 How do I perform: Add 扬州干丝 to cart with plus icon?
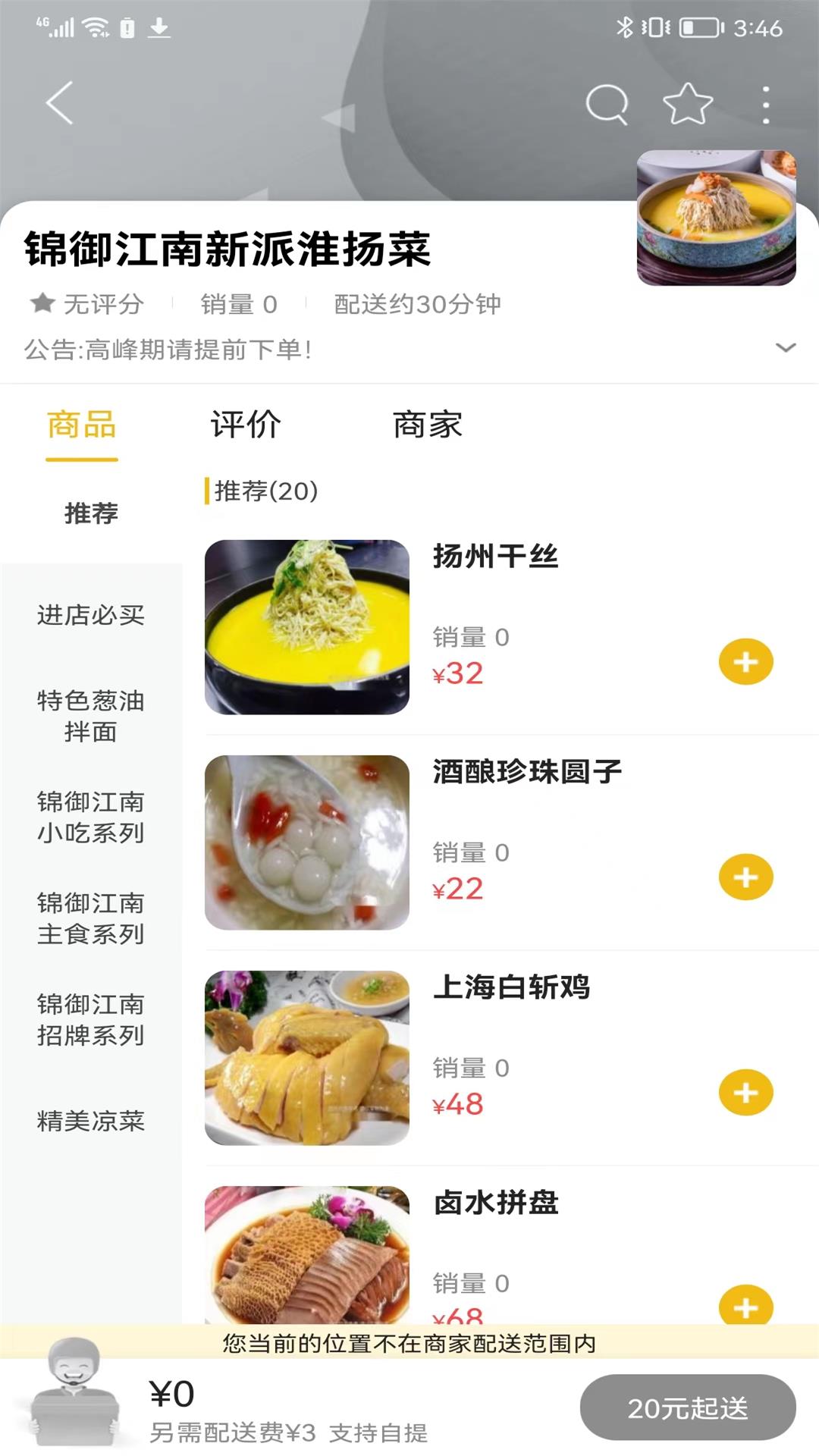point(746,661)
